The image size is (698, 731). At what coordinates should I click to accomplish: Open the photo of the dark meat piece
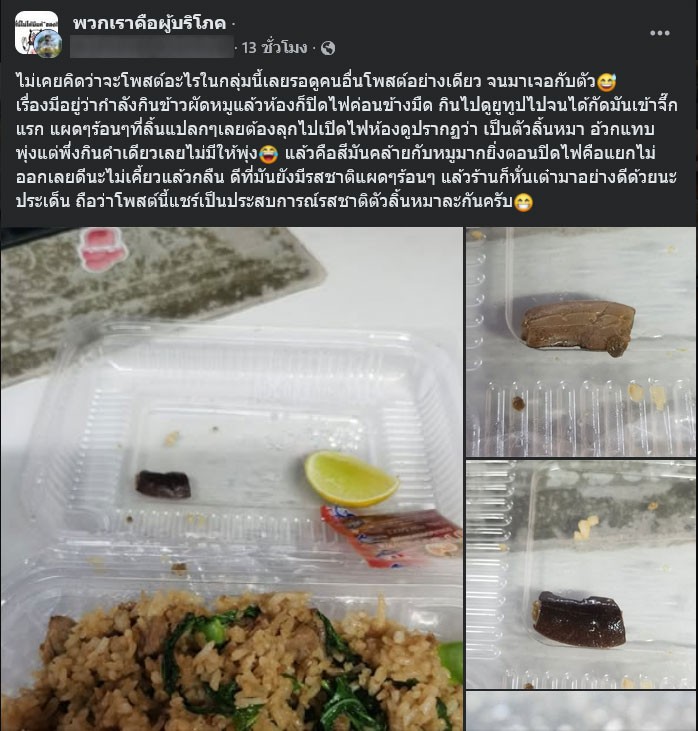(581, 575)
